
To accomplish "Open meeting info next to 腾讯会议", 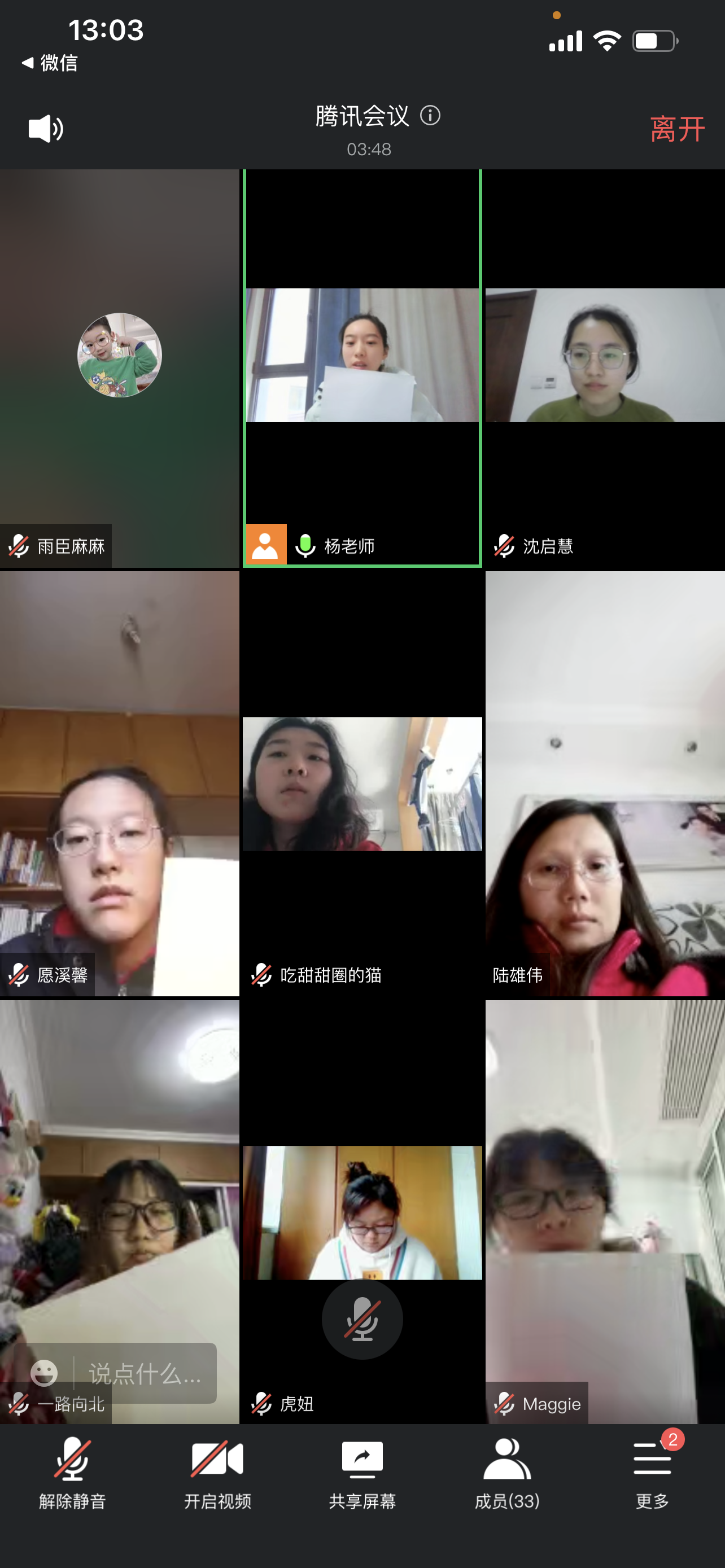I will [x=430, y=115].
